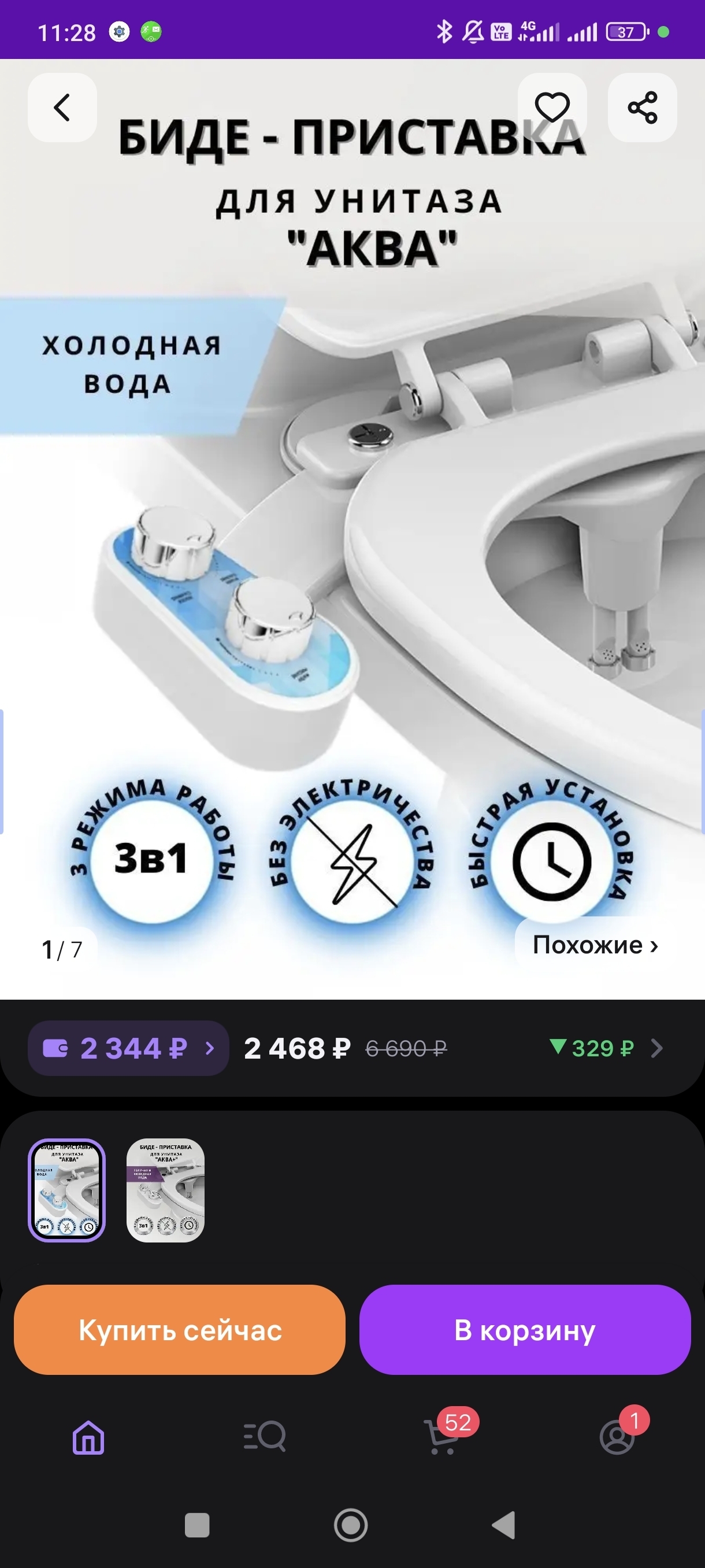
Task: Switch to the home tab
Action: pyautogui.click(x=89, y=1437)
